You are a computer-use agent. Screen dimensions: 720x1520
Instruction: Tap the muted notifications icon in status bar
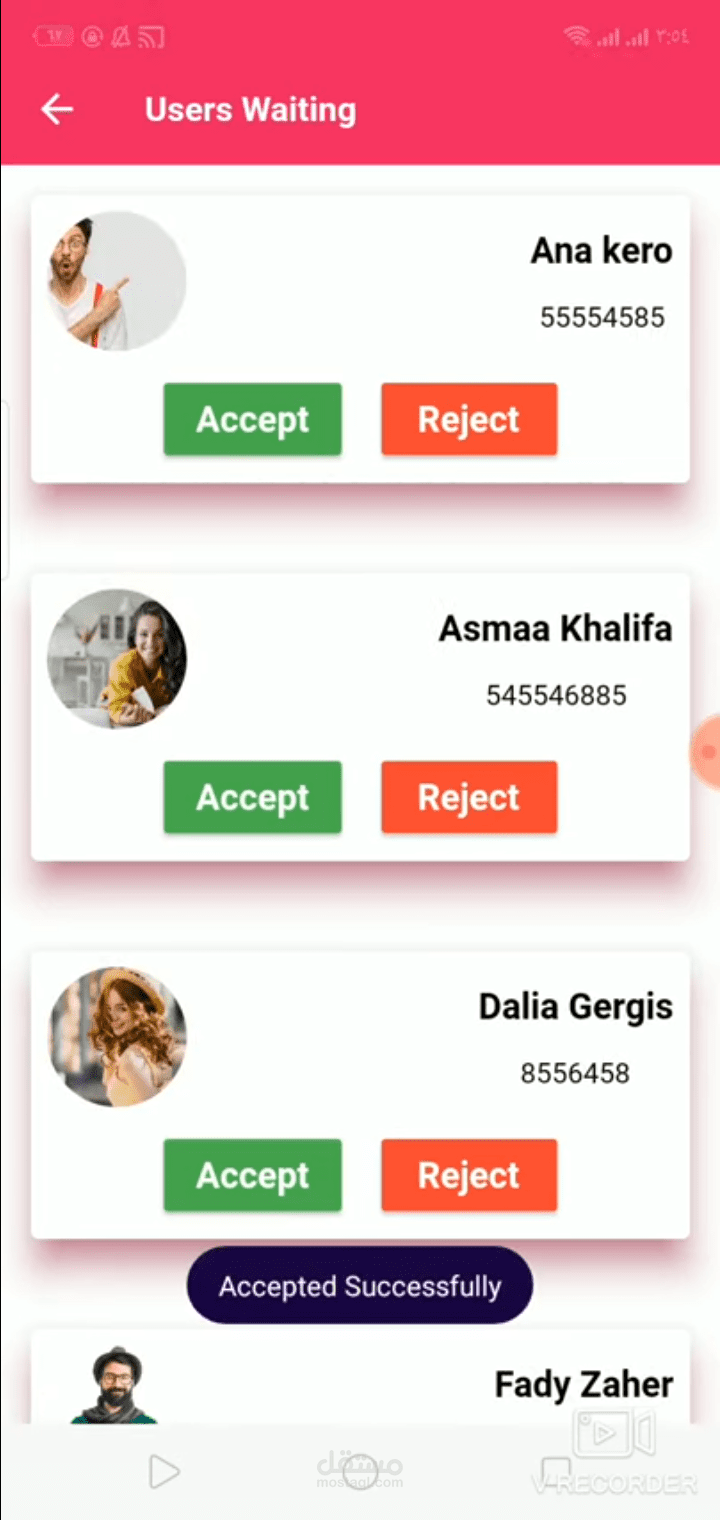coord(120,37)
